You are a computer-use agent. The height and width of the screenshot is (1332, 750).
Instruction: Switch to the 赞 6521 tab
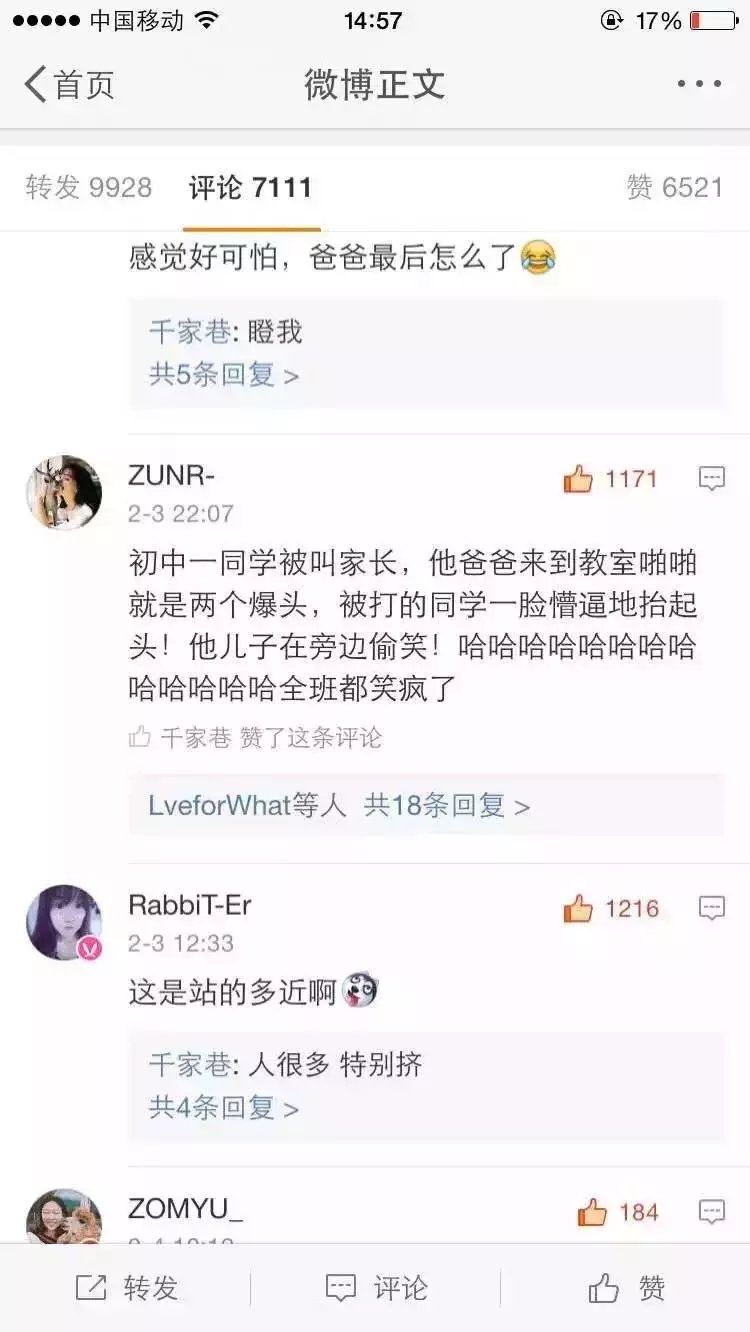[675, 187]
